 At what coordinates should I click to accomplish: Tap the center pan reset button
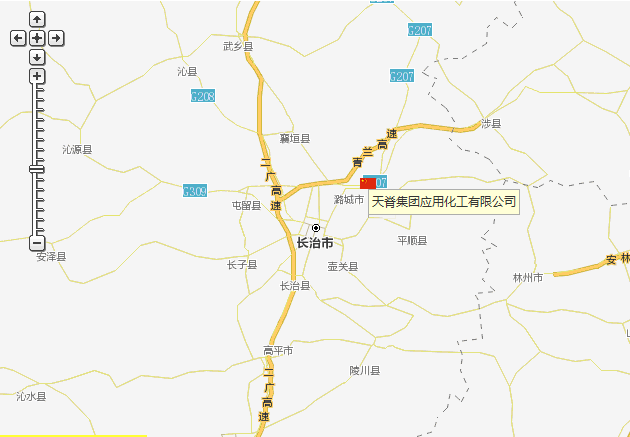point(37,38)
